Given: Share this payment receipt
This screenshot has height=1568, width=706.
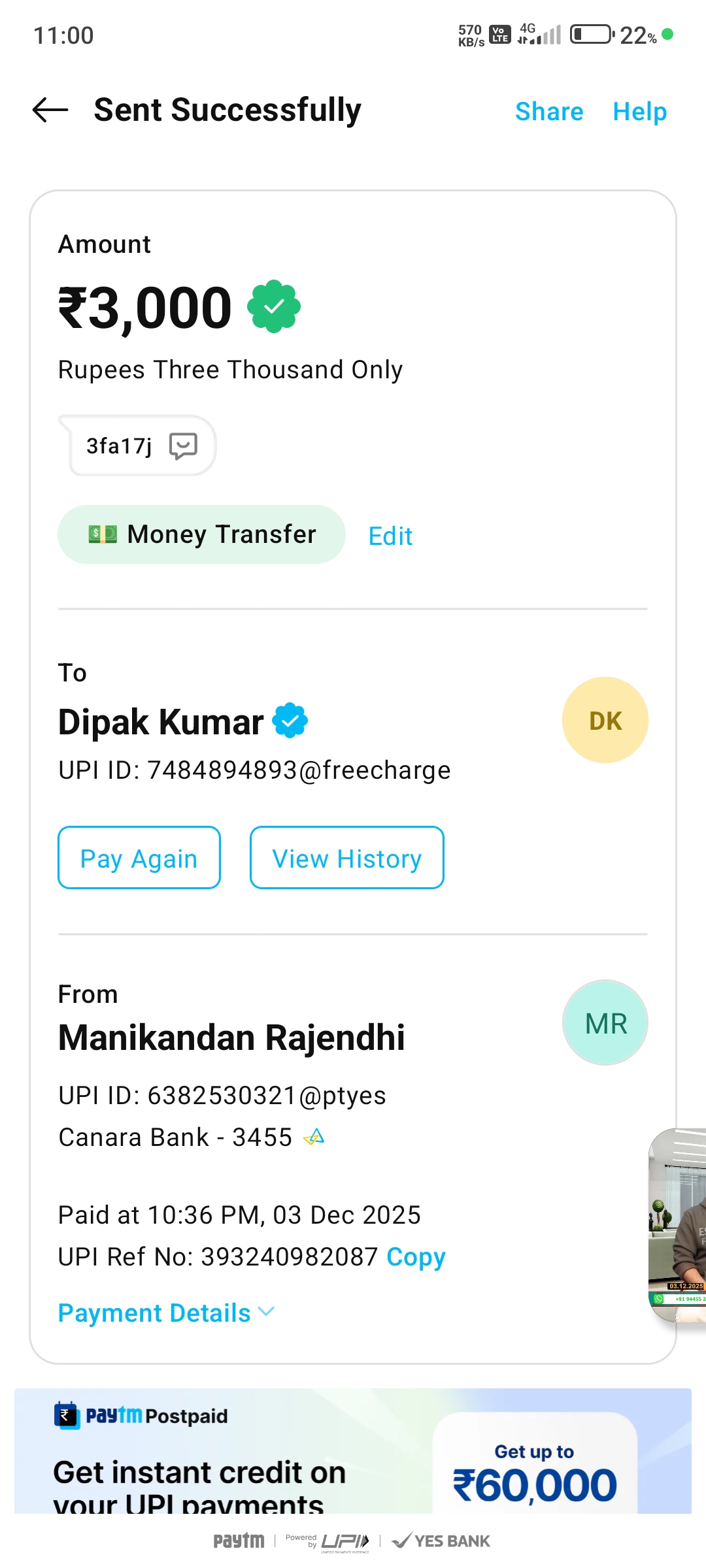Looking at the screenshot, I should (548, 112).
